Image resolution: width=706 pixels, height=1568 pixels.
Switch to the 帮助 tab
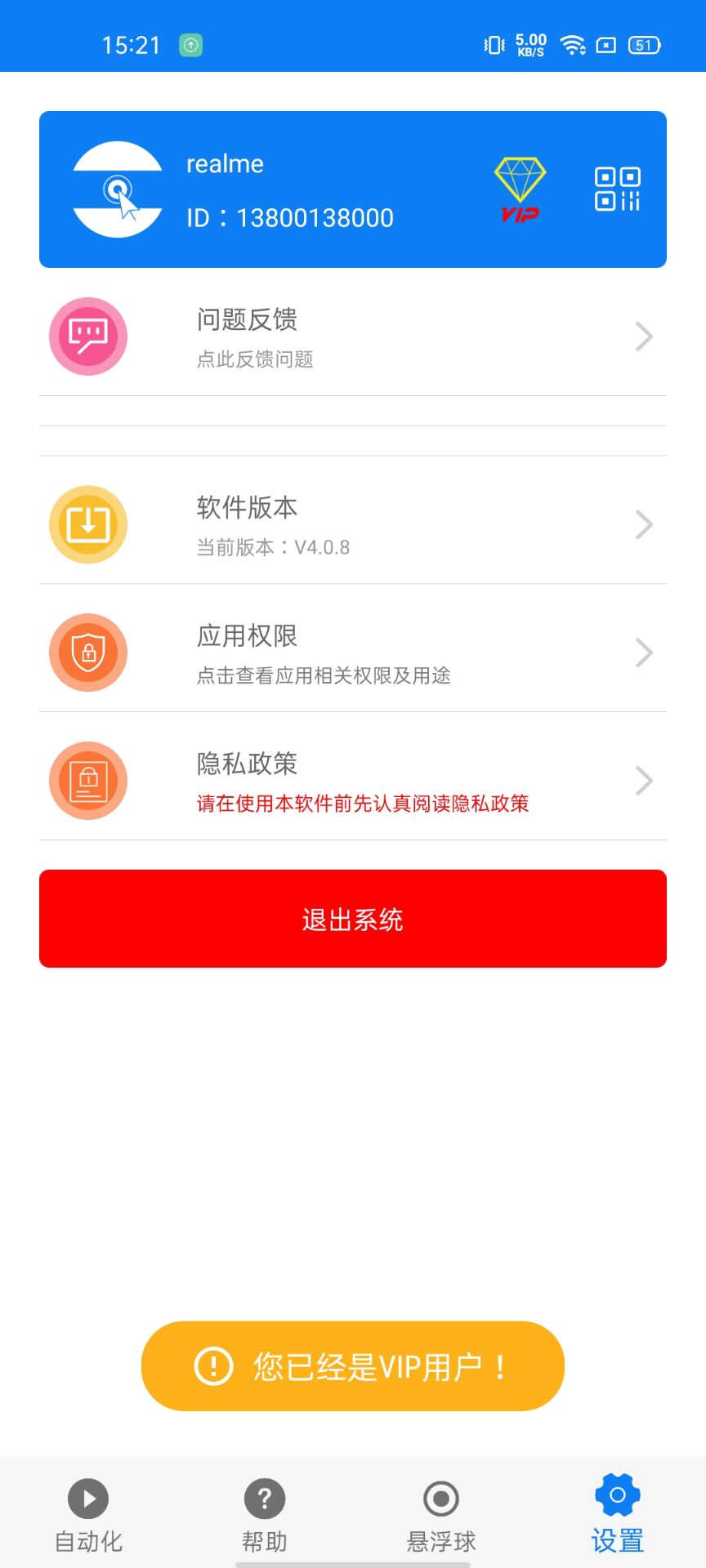coord(265,1516)
